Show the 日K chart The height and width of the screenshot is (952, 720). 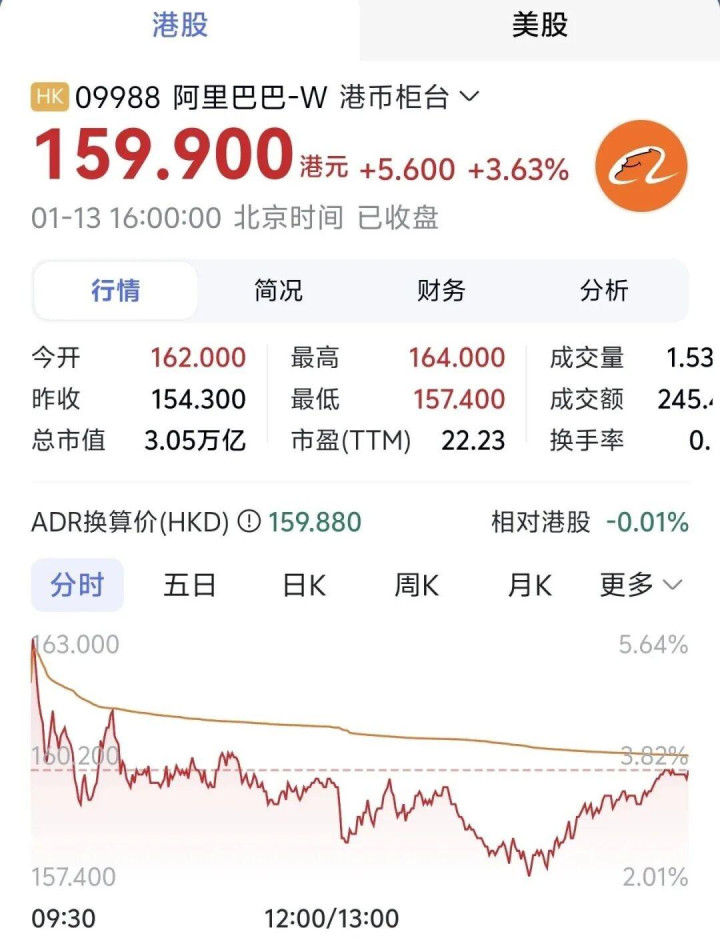pyautogui.click(x=304, y=585)
